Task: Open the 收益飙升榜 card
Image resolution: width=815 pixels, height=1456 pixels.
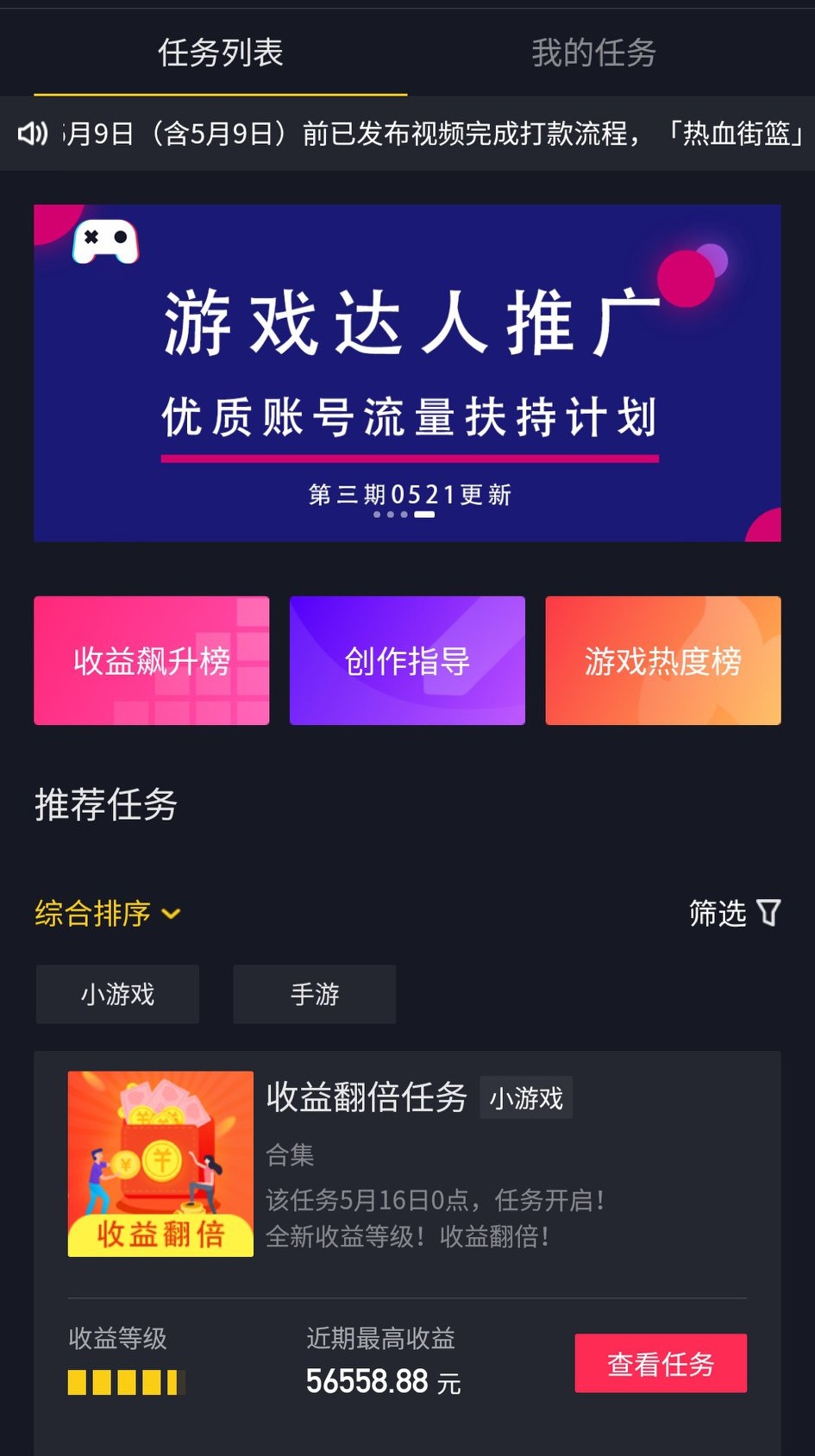Action: (x=151, y=660)
